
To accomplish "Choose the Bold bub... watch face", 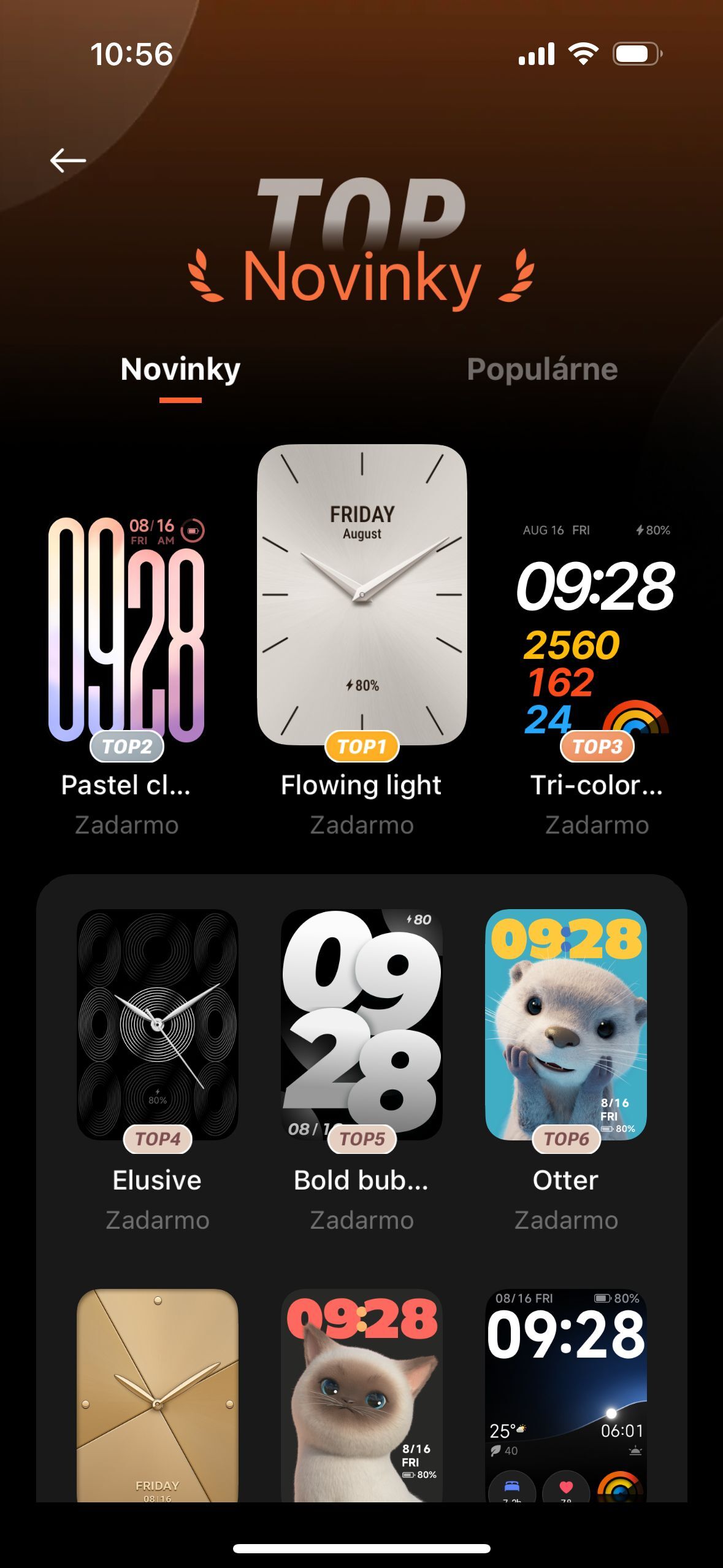I will pos(362,1024).
